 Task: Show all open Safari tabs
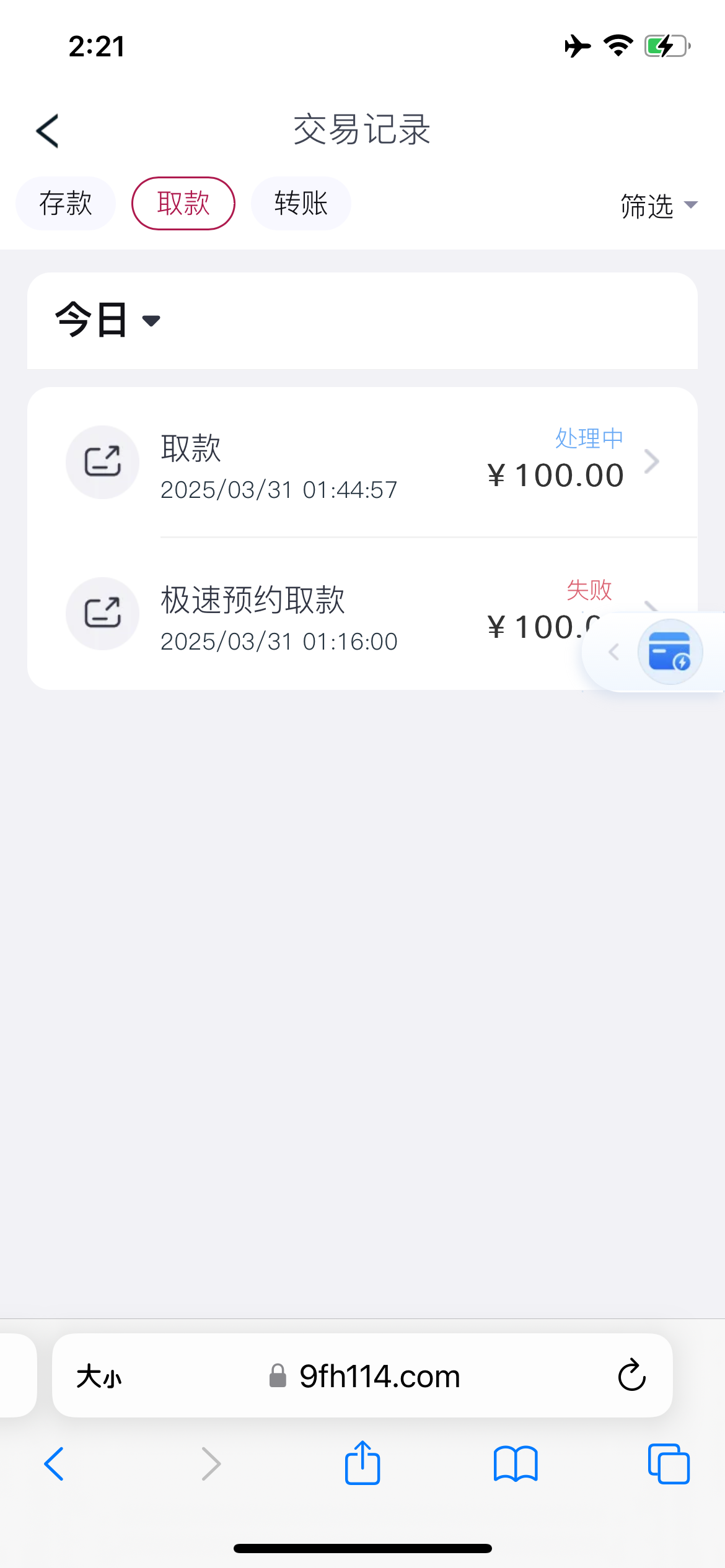[668, 1464]
